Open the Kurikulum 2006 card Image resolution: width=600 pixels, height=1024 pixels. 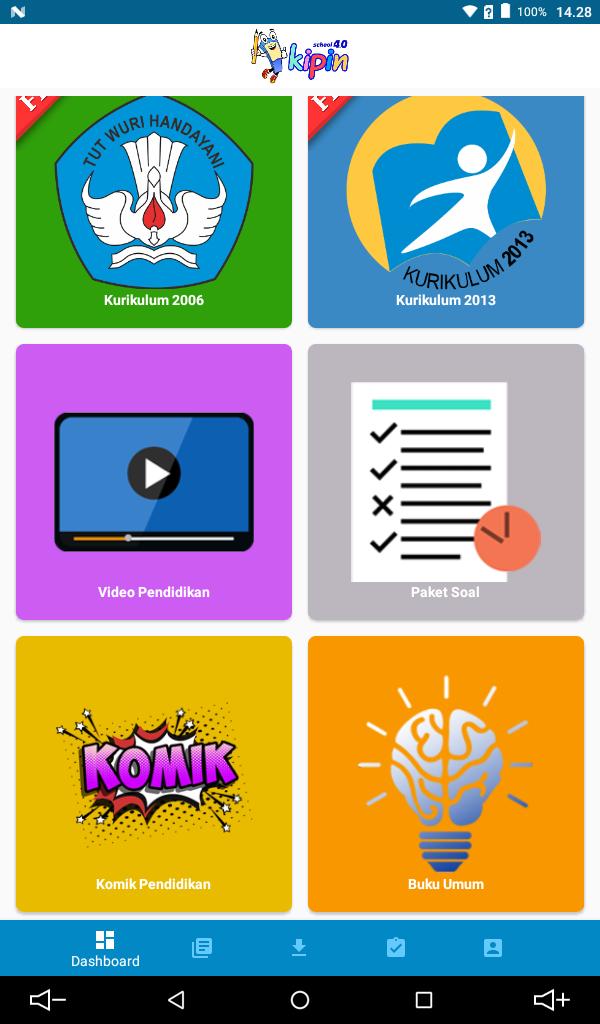click(154, 212)
